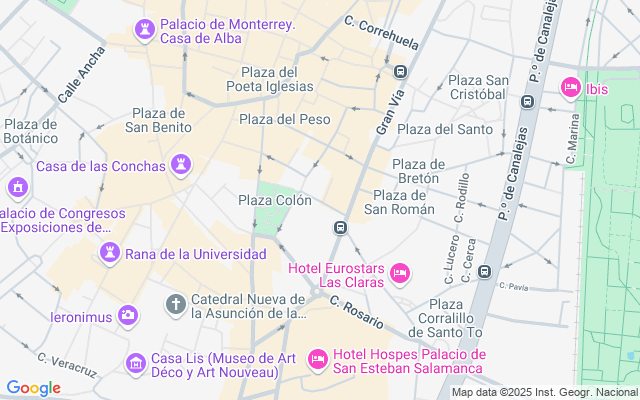Tap Rana de la Universidad landmark marker

tap(109, 254)
